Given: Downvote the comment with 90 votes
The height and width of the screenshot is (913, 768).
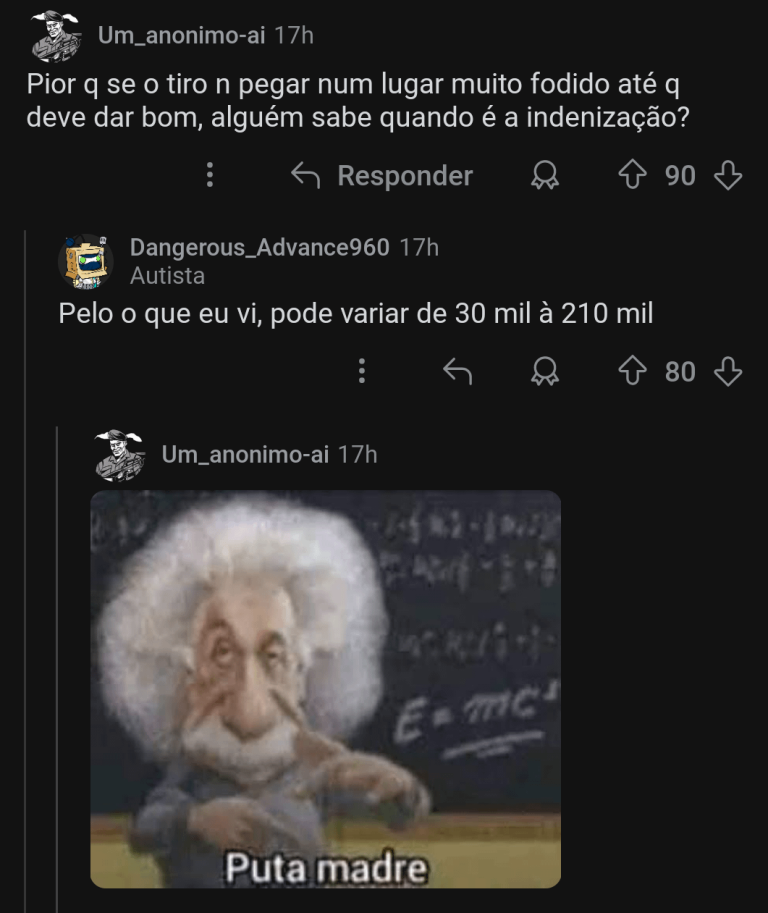Looking at the screenshot, I should 728,176.
